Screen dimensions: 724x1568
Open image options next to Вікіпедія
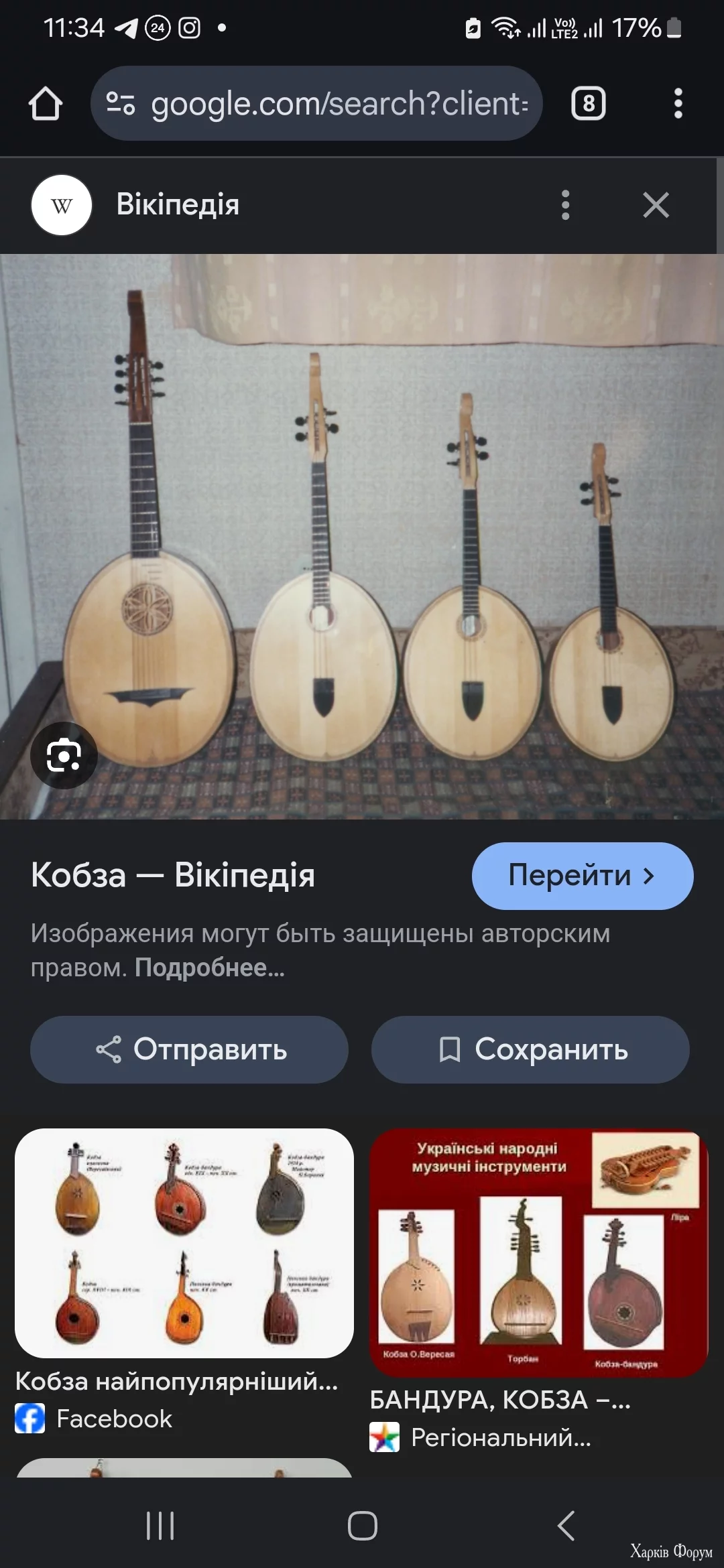[x=565, y=205]
